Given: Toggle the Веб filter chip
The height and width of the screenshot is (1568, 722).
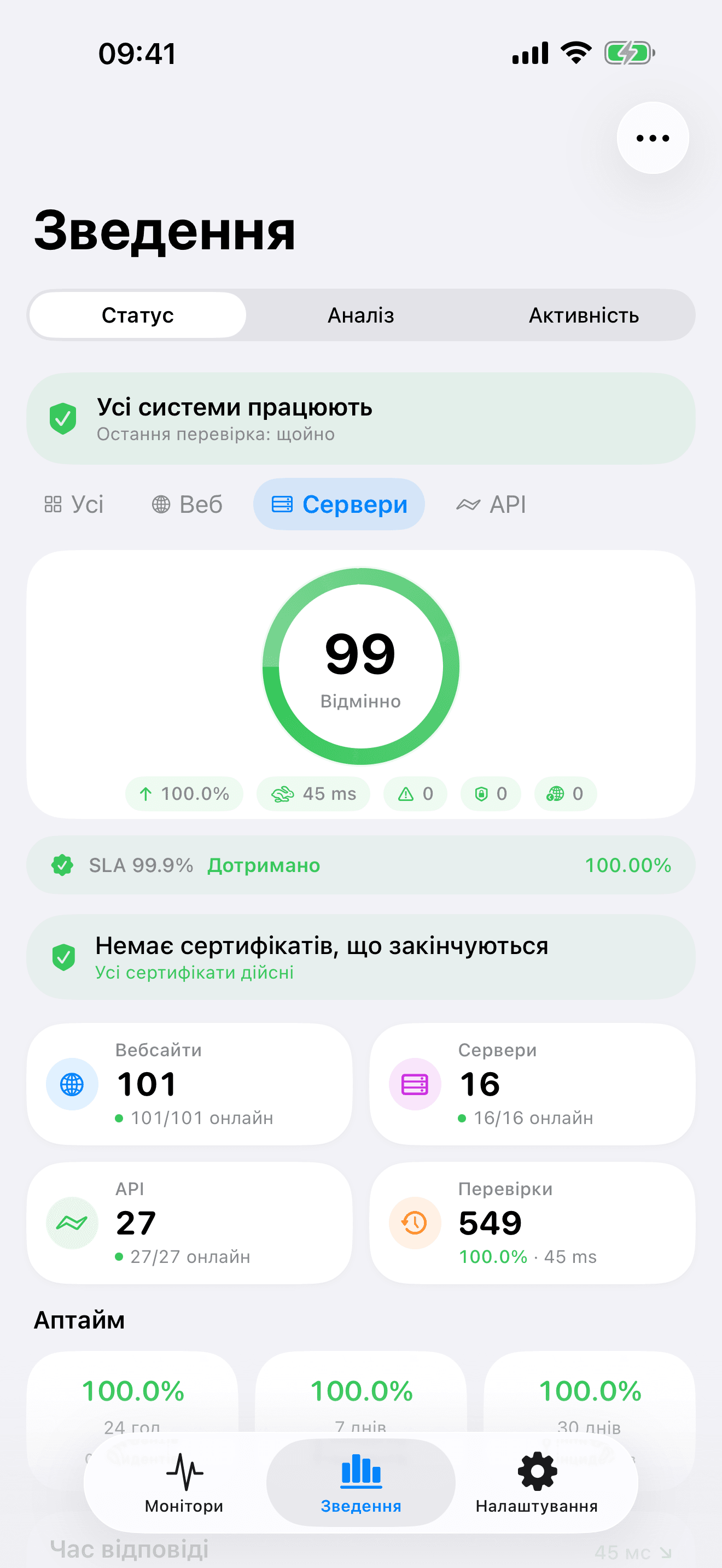Looking at the screenshot, I should [x=187, y=504].
